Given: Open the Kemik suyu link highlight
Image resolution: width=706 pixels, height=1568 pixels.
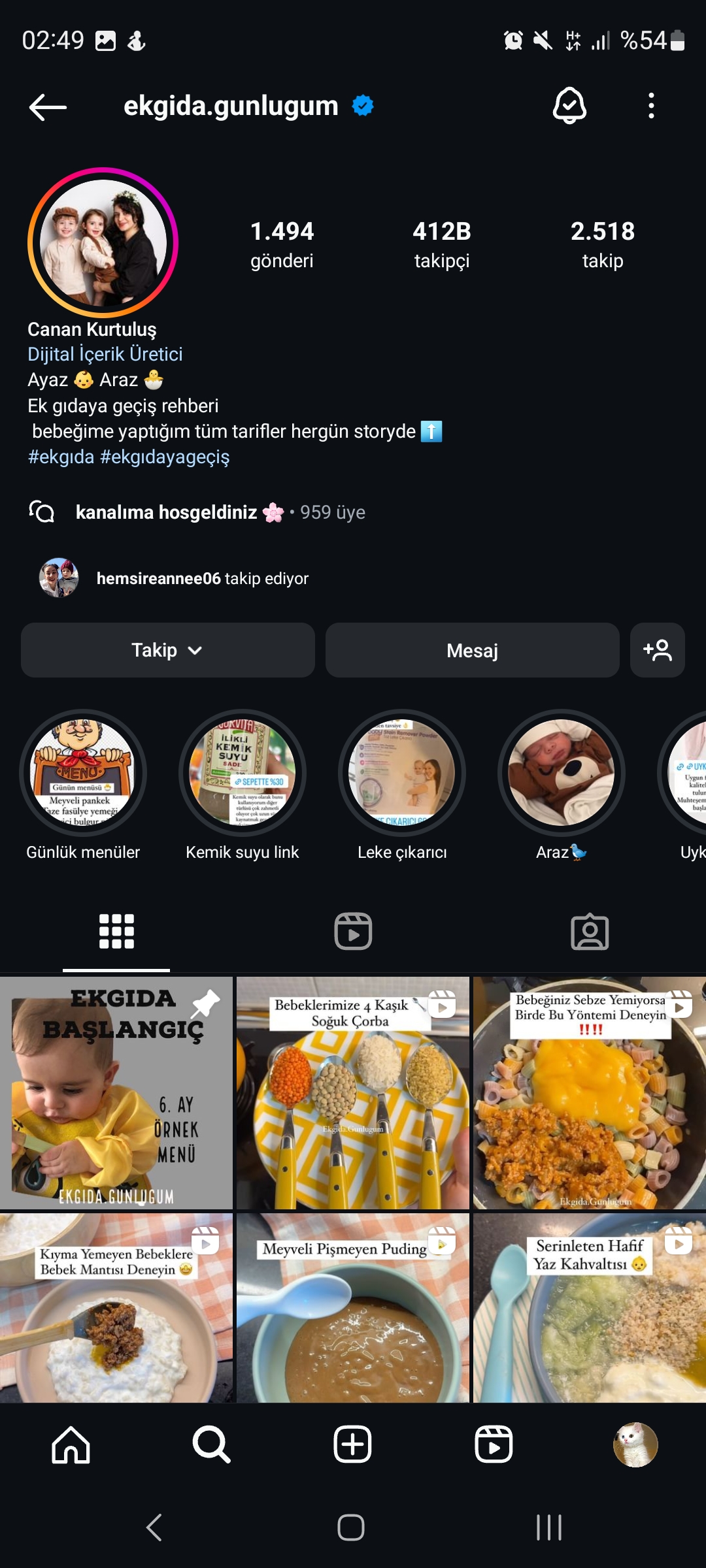Looking at the screenshot, I should (x=242, y=774).
